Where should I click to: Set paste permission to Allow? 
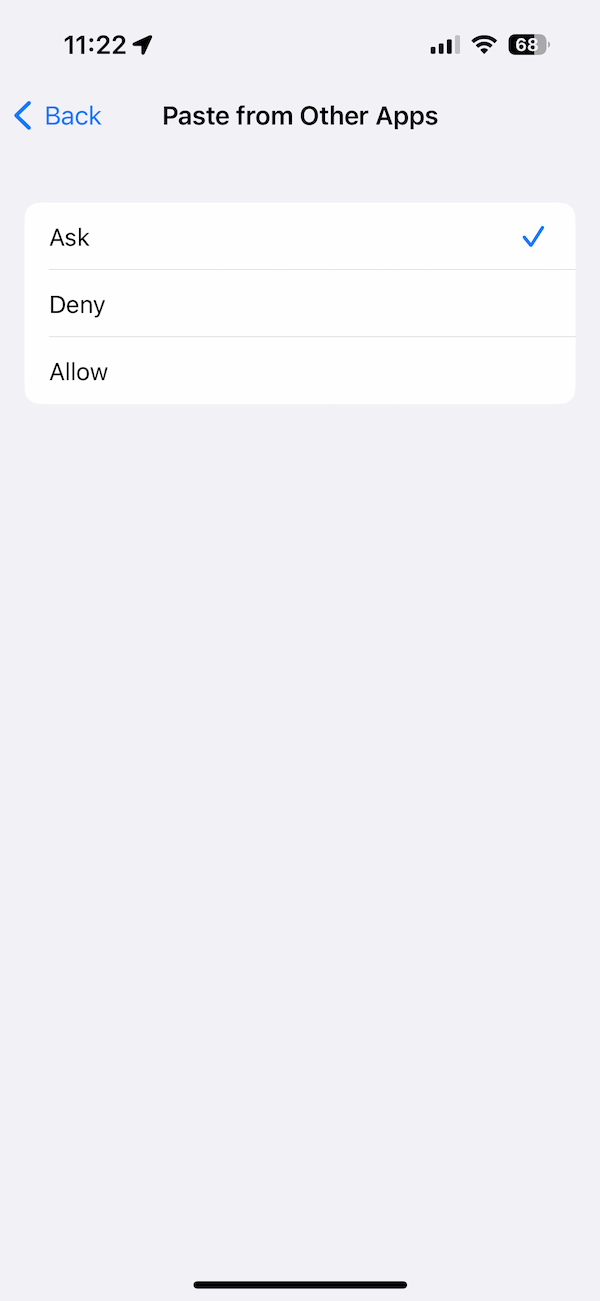pos(300,371)
